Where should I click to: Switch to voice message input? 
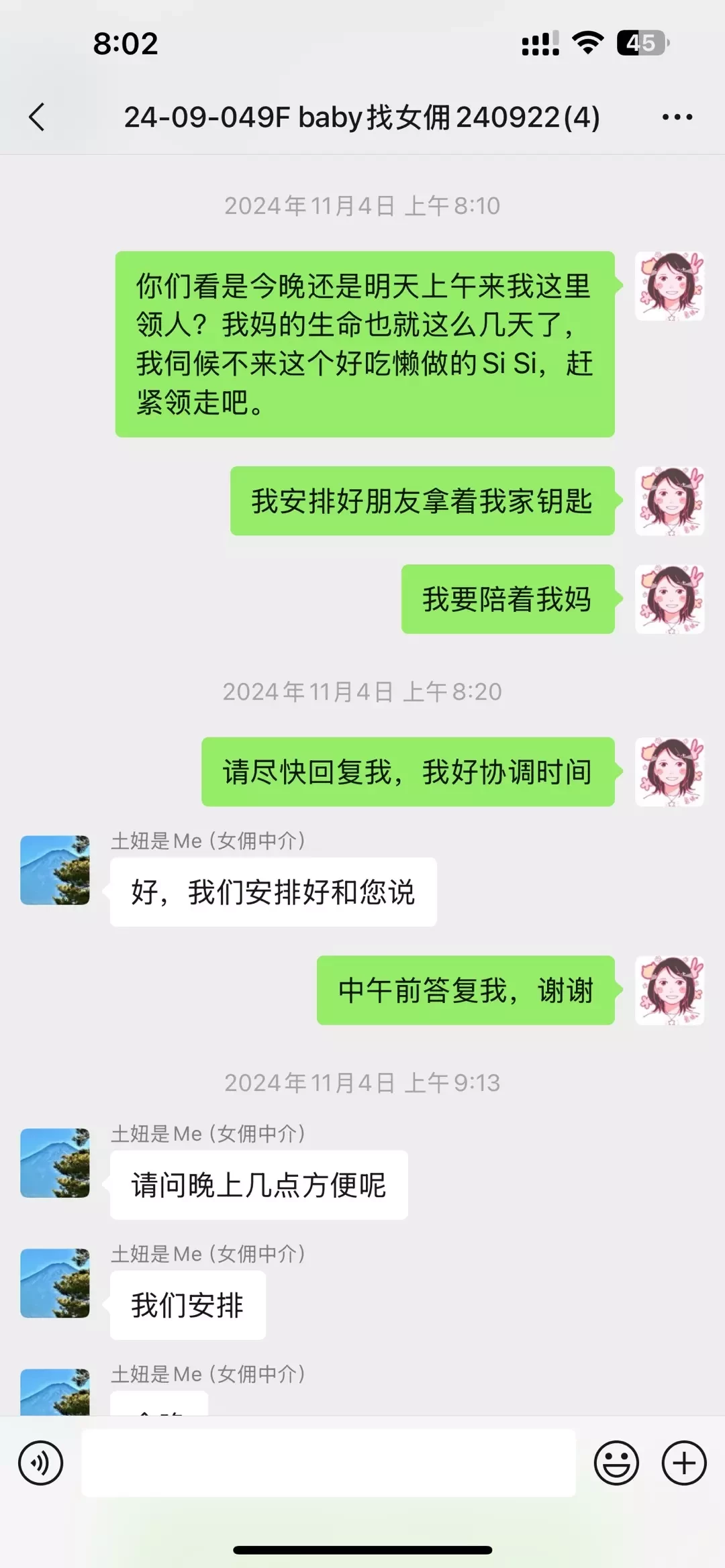(41, 1463)
